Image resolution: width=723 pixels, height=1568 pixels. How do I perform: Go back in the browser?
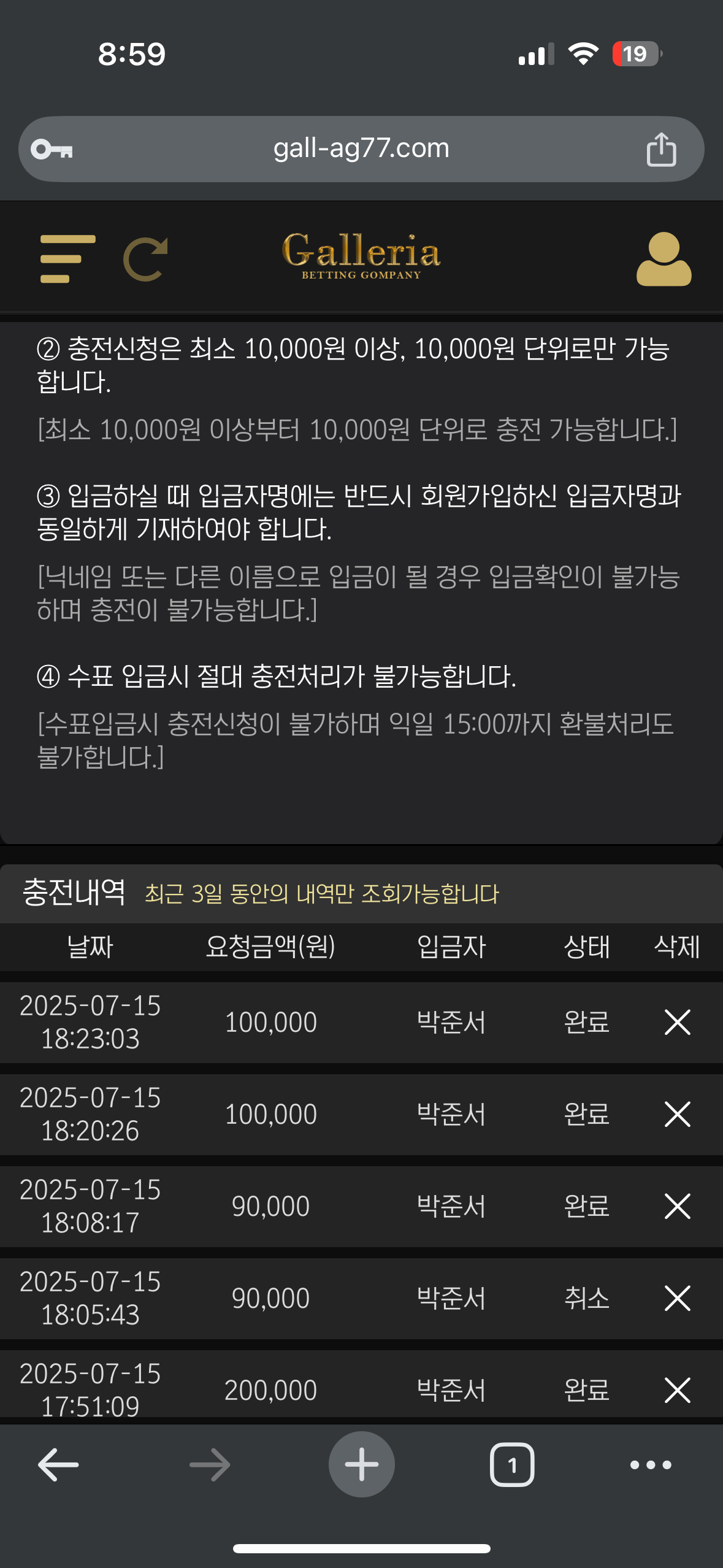pyautogui.click(x=58, y=1465)
